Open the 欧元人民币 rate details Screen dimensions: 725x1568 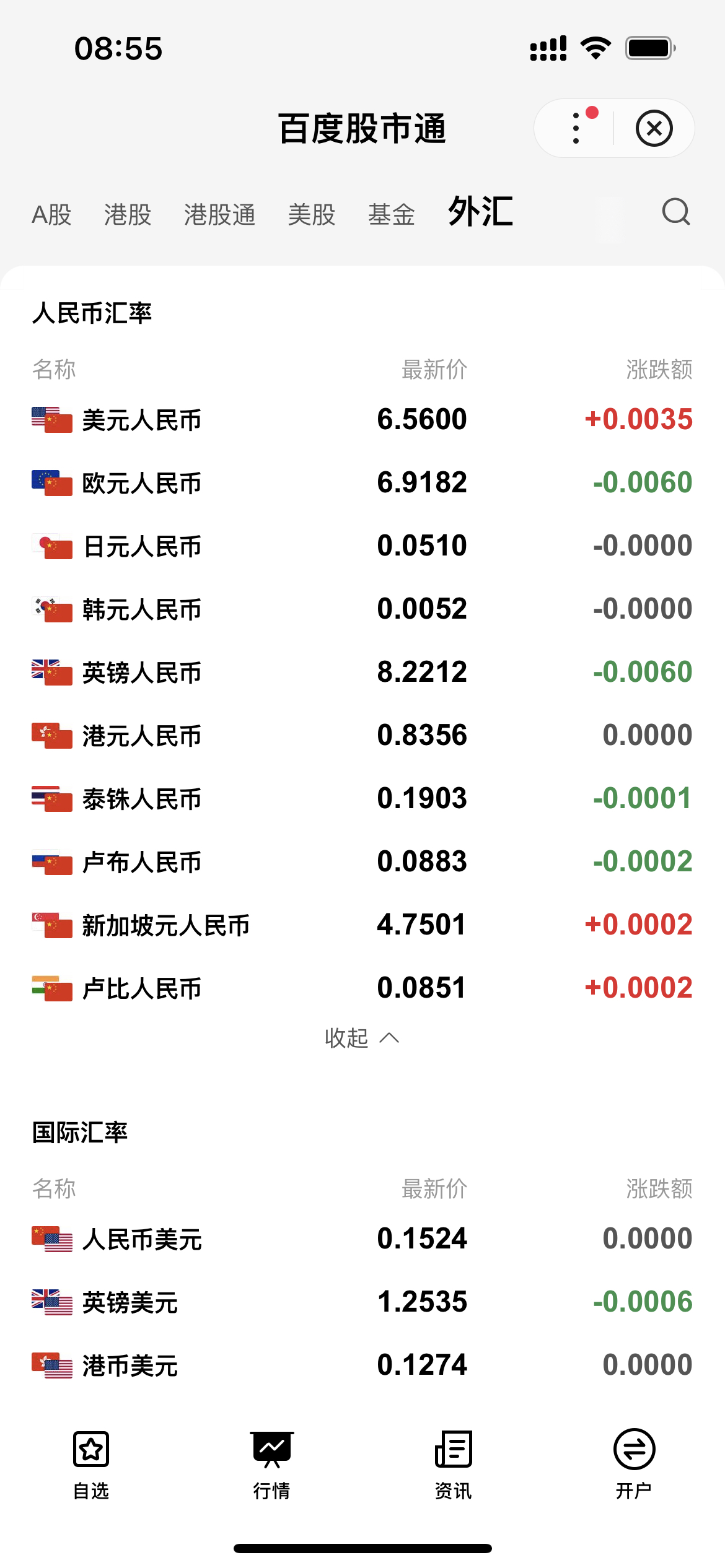click(362, 483)
